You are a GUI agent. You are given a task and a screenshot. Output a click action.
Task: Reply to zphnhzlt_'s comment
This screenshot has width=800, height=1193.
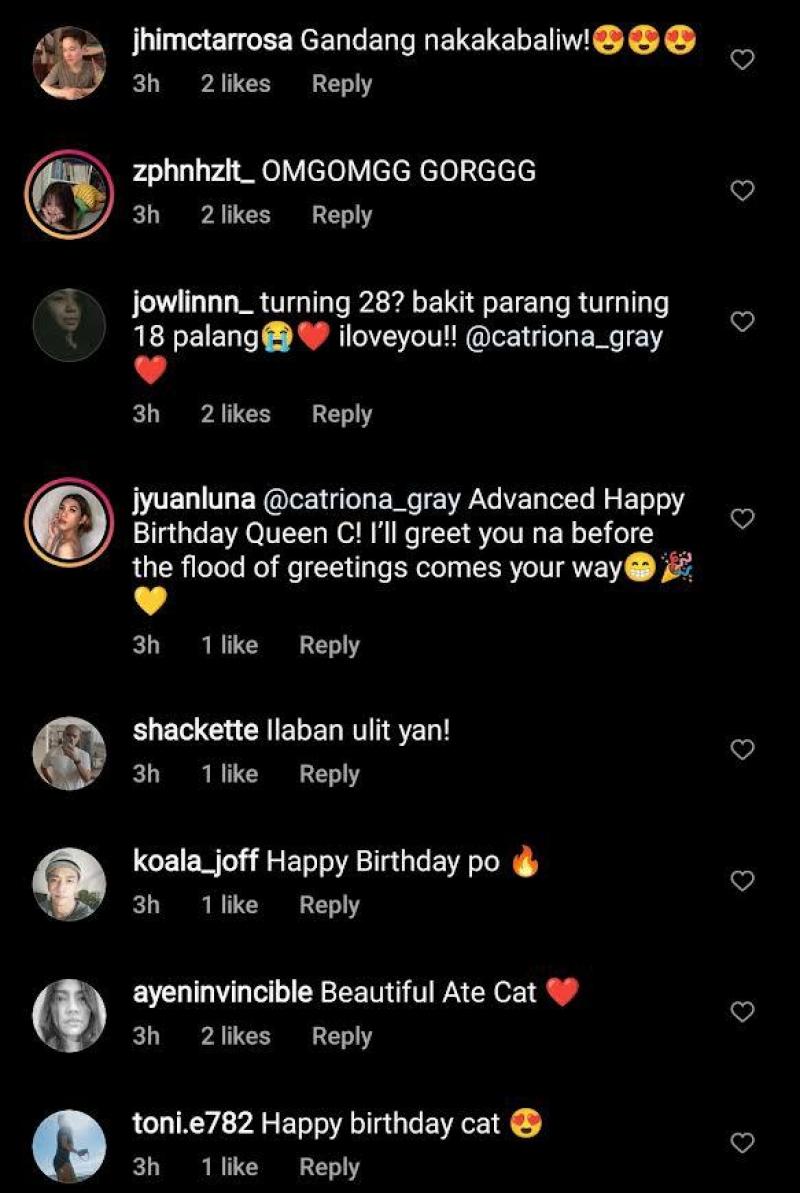click(341, 215)
